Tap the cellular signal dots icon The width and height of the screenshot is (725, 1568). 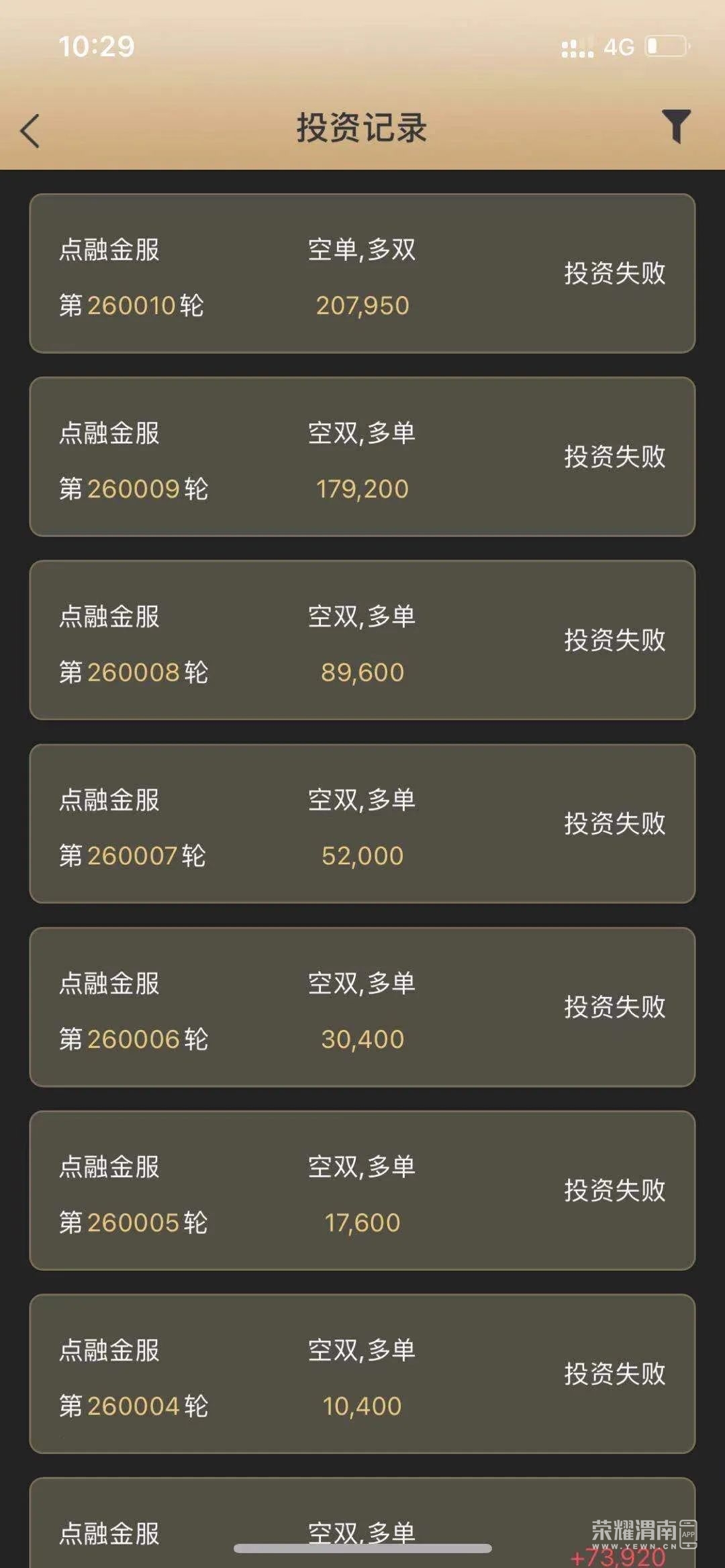coord(577,46)
